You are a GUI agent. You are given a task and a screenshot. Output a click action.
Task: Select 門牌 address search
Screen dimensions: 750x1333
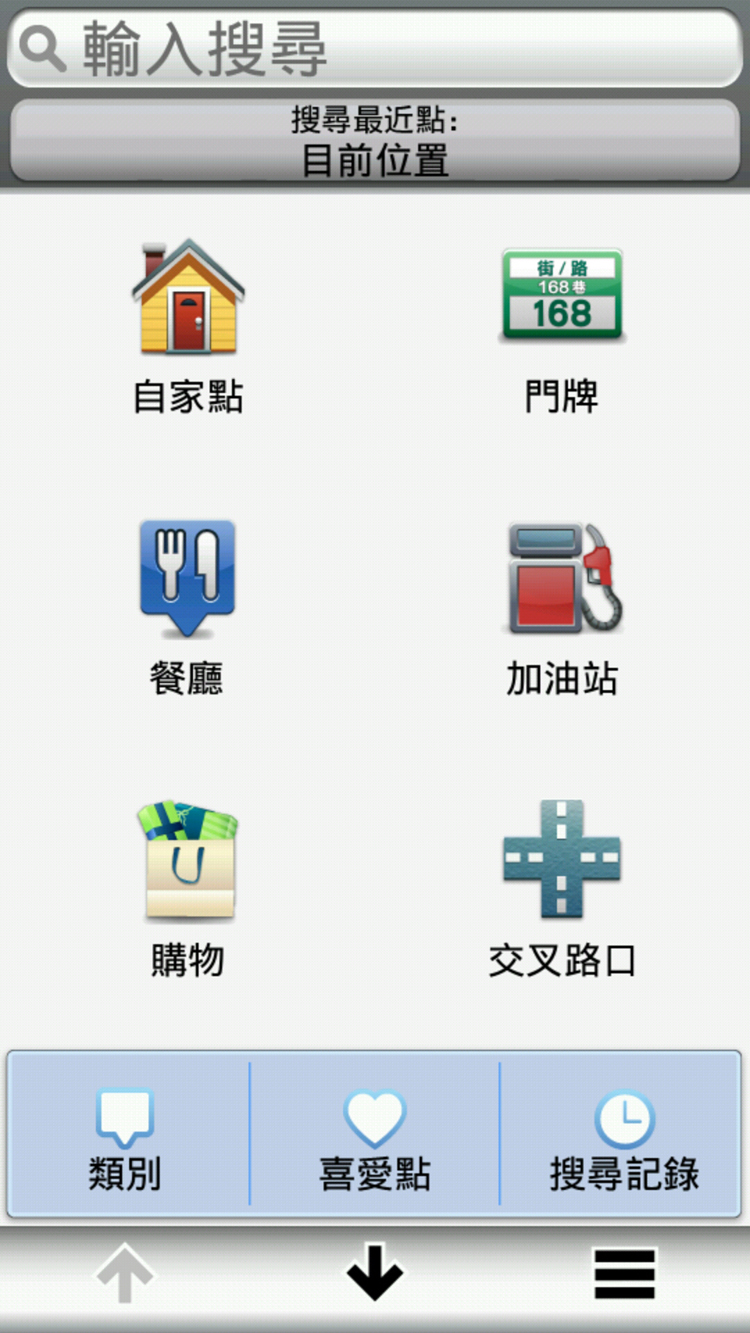pos(561,325)
